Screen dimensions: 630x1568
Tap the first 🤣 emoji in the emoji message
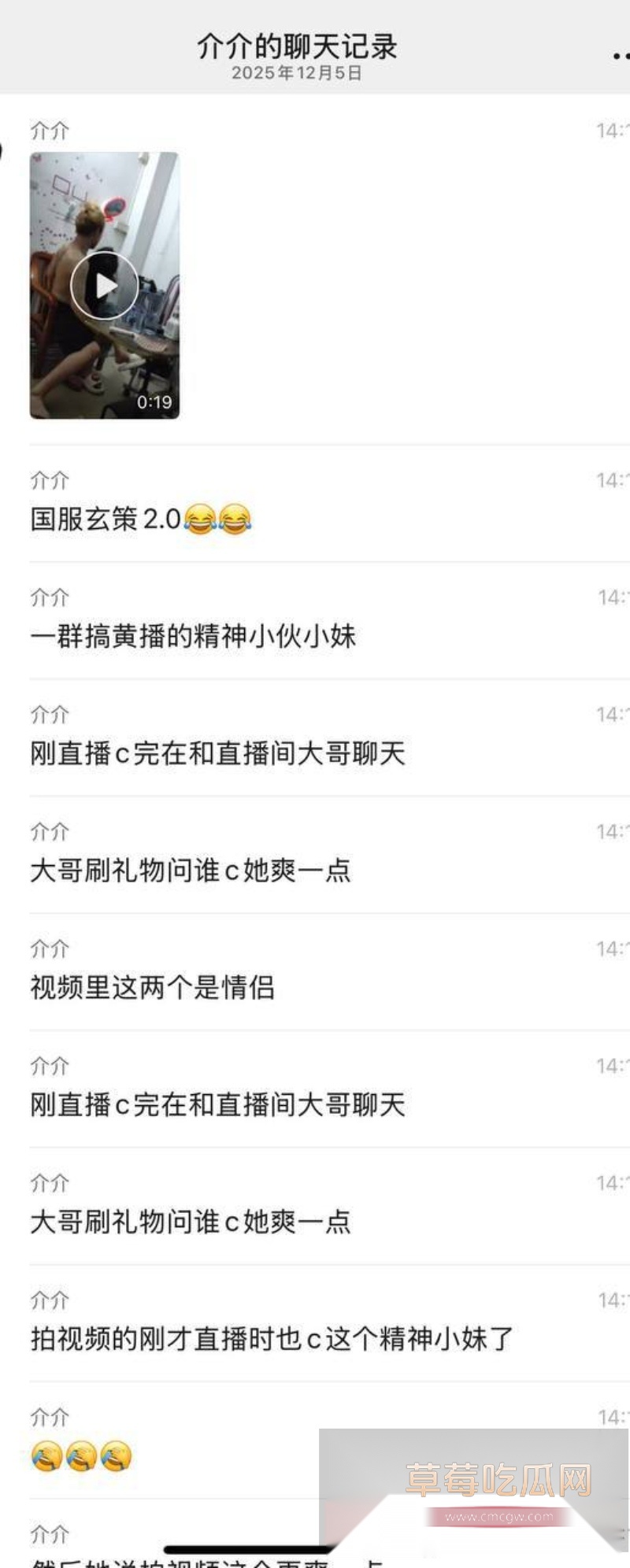[x=49, y=1456]
